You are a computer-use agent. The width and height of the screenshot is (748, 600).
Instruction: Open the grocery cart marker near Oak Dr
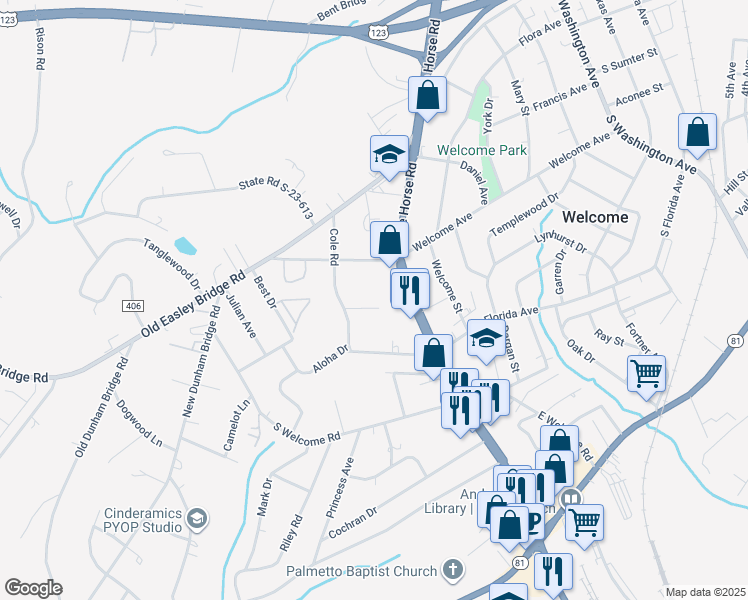pos(646,374)
